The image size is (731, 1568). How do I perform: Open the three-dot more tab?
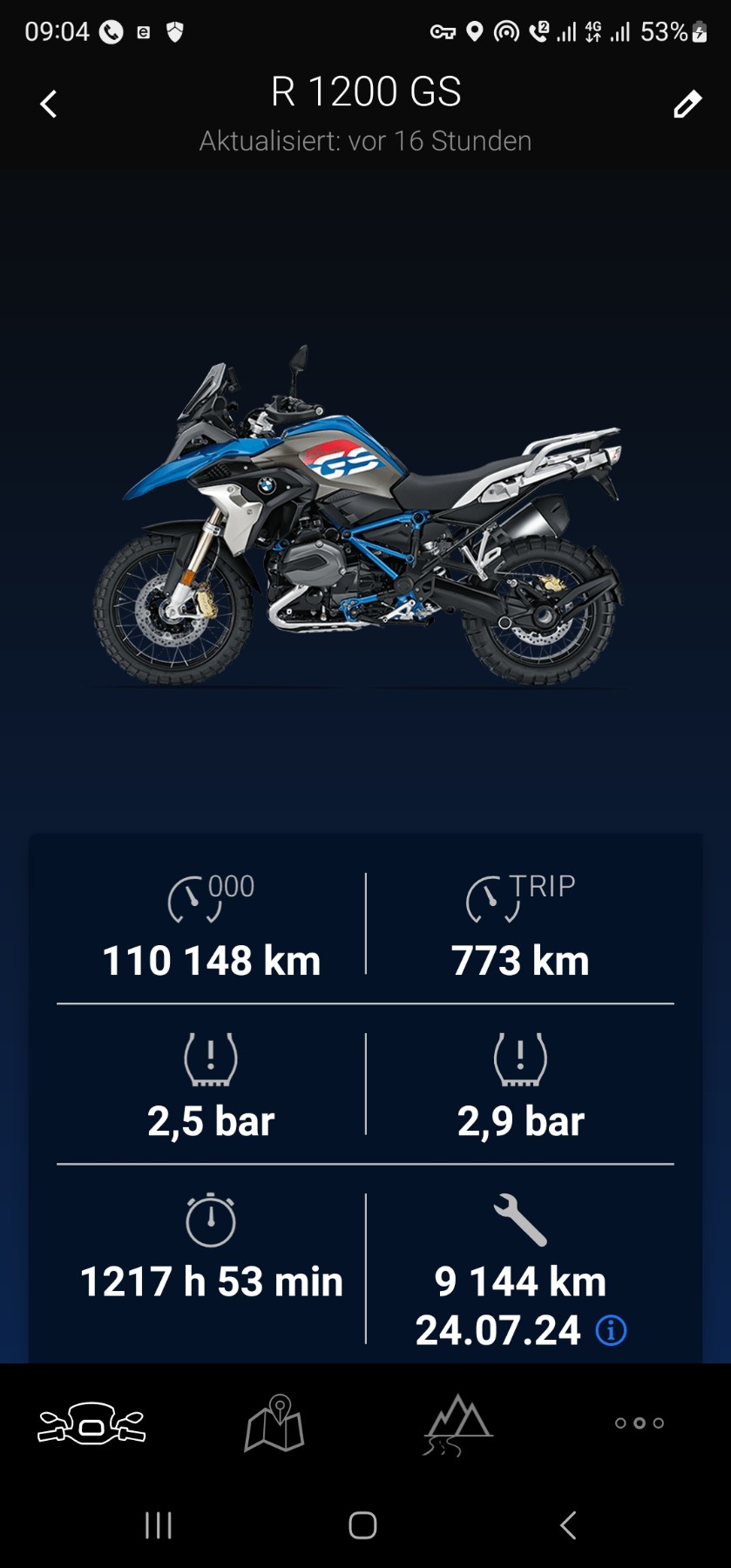click(640, 1423)
